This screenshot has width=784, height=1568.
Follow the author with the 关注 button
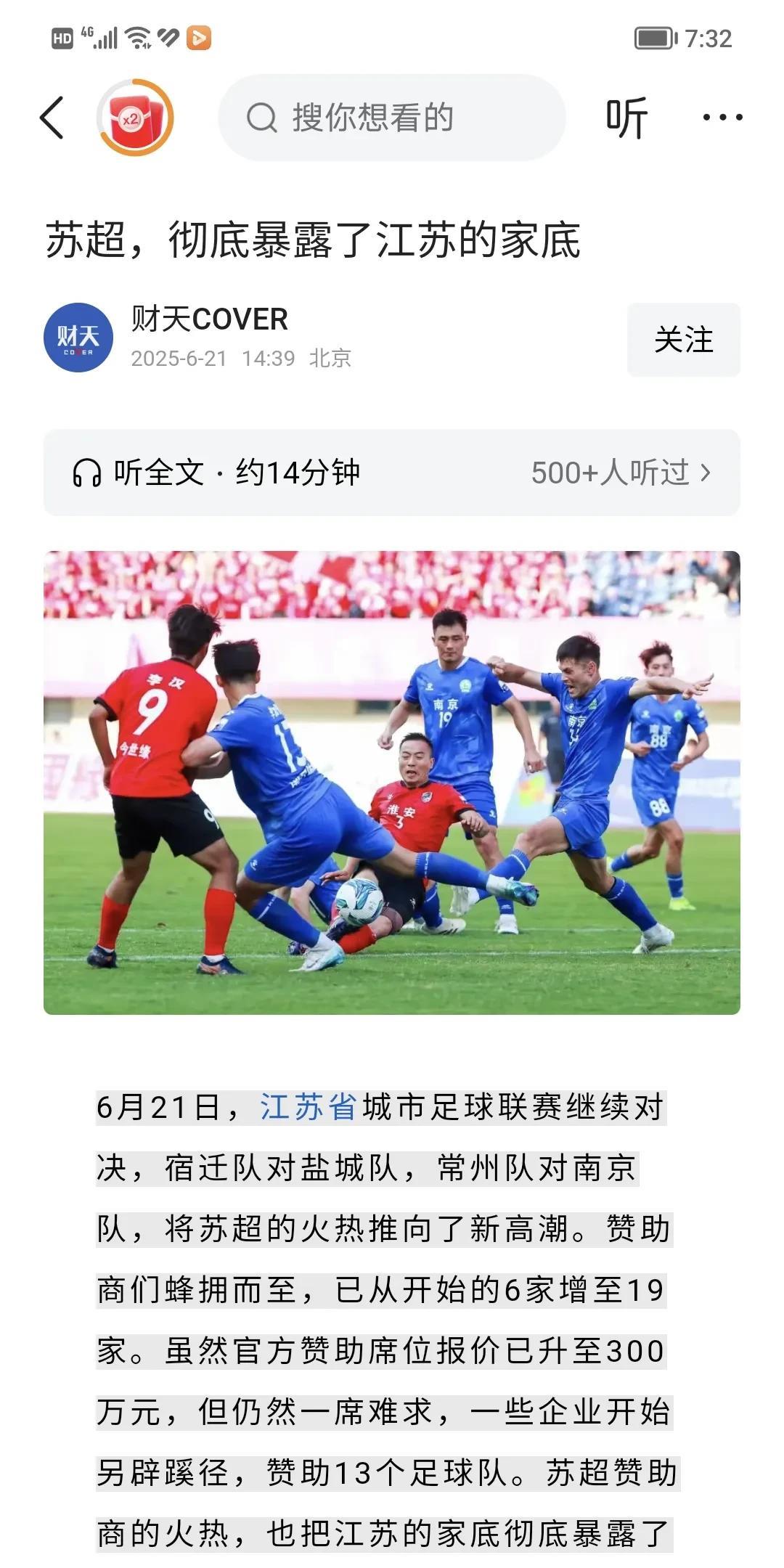[684, 340]
